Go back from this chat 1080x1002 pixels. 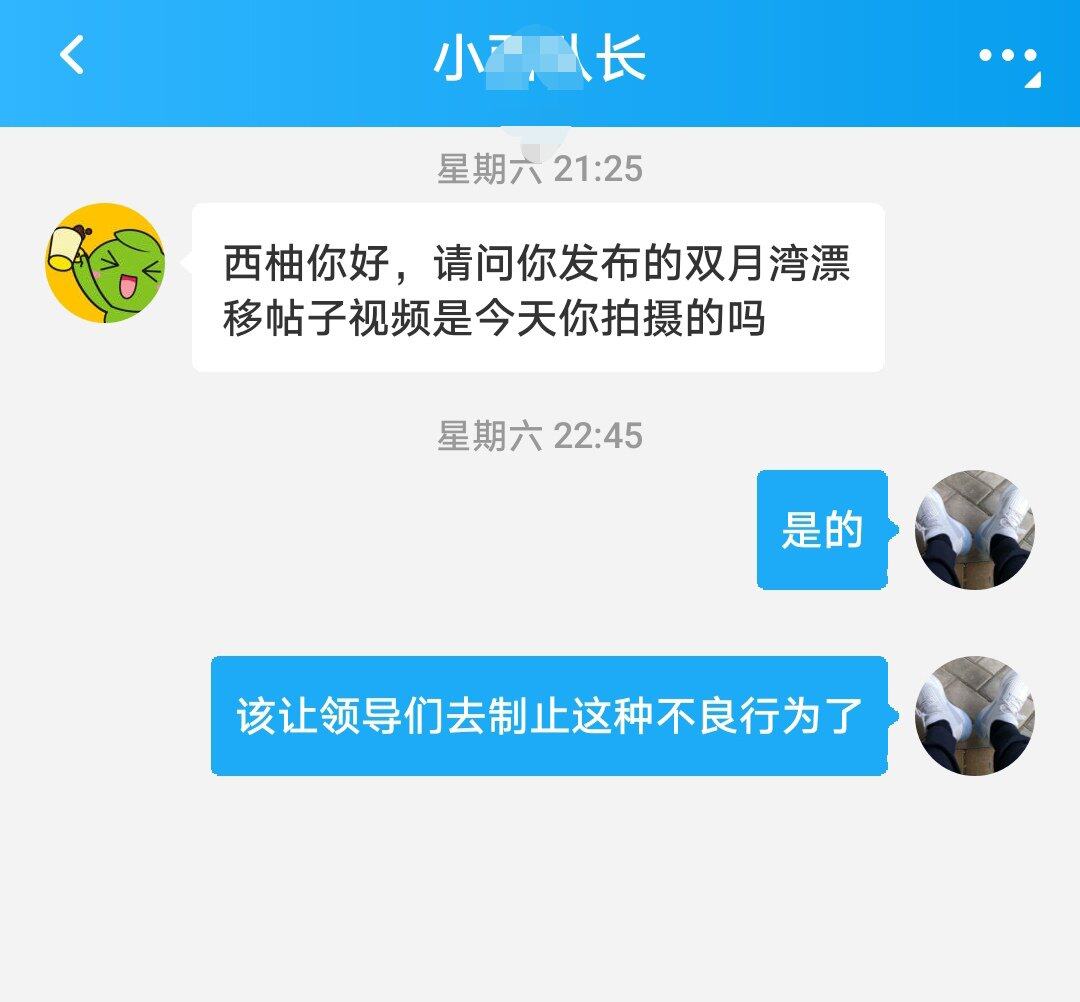click(72, 56)
